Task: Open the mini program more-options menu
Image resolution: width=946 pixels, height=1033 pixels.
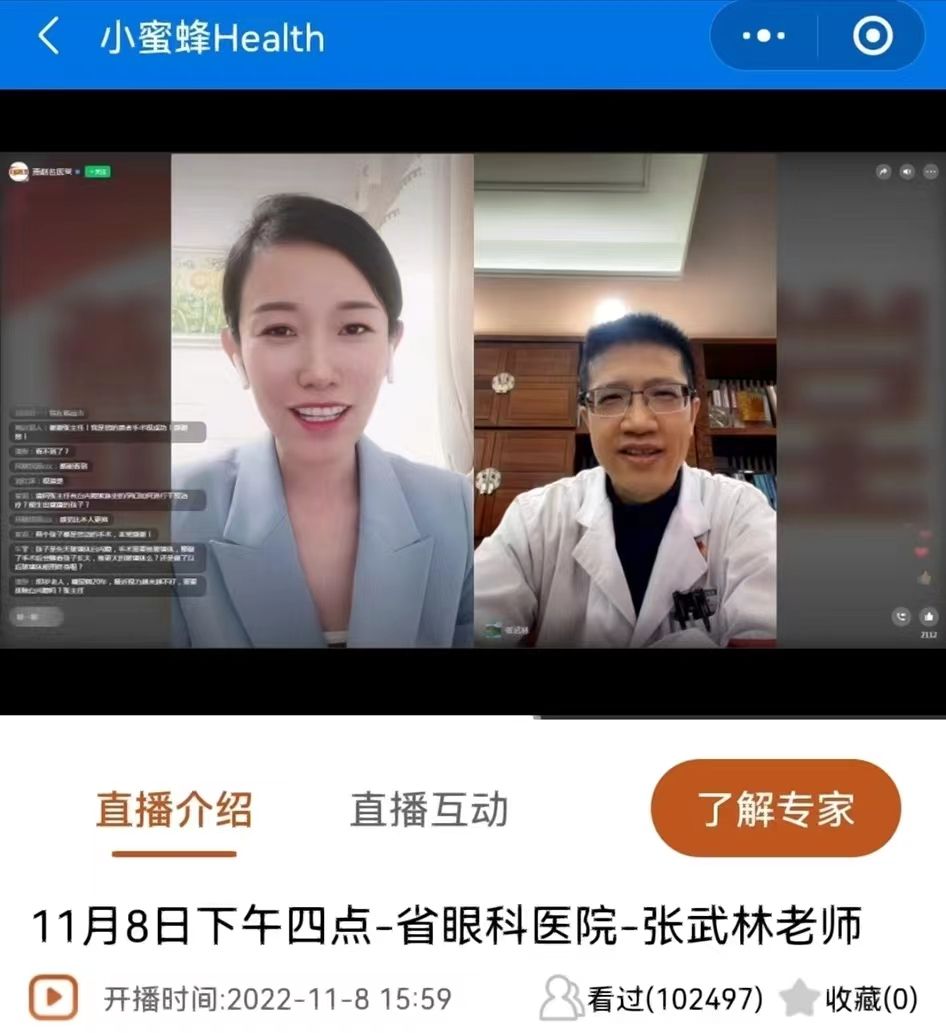Action: [765, 37]
